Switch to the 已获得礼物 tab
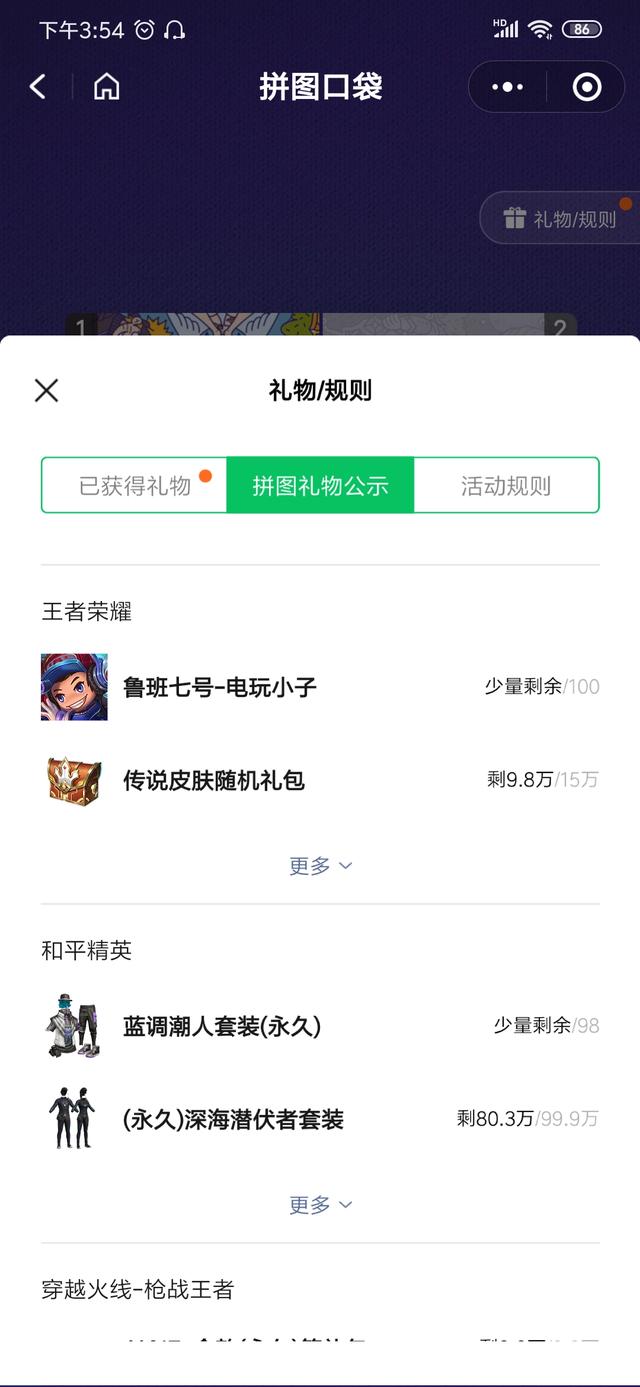The width and height of the screenshot is (640, 1387). click(135, 486)
